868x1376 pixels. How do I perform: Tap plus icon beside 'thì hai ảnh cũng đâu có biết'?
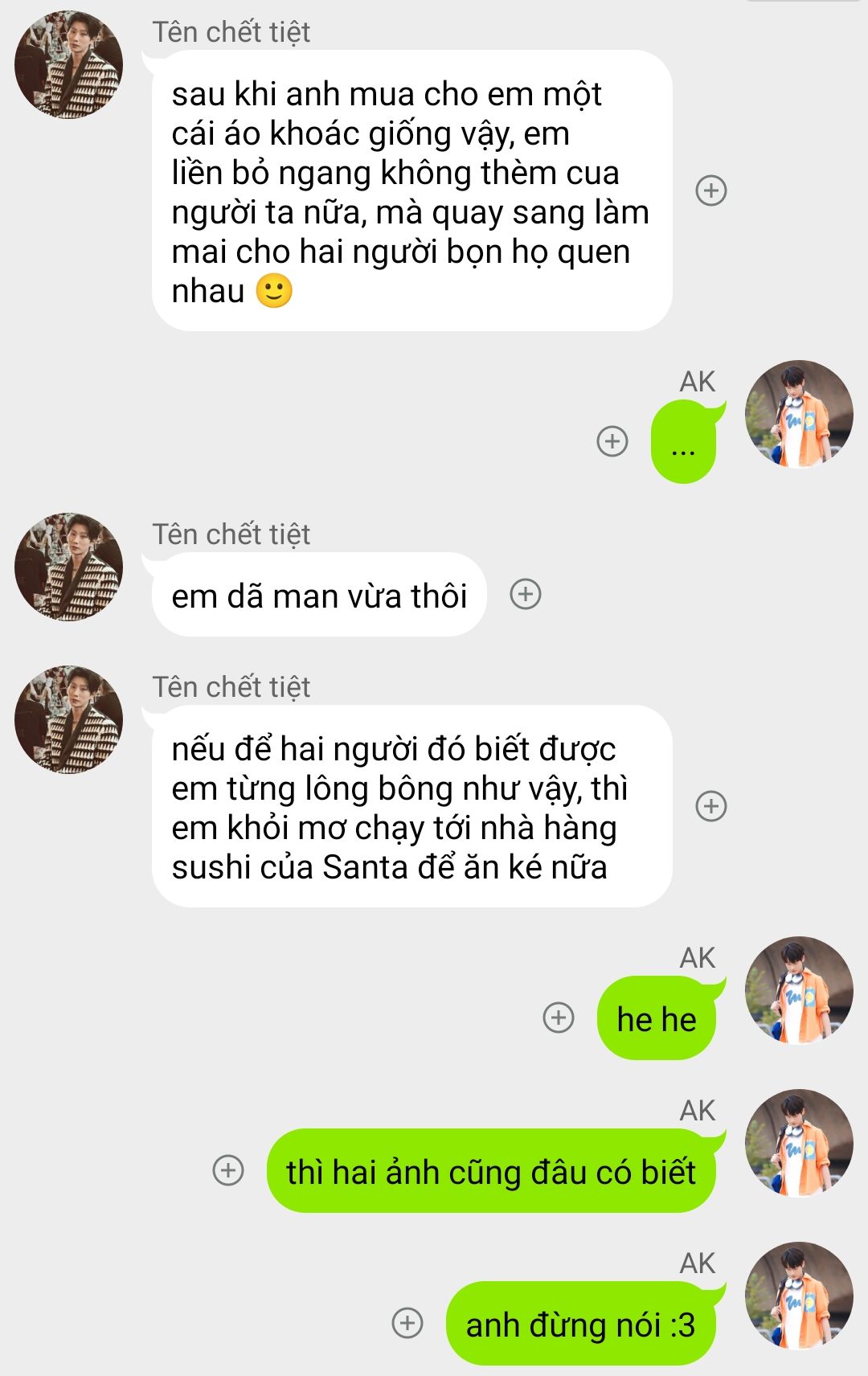228,1170
